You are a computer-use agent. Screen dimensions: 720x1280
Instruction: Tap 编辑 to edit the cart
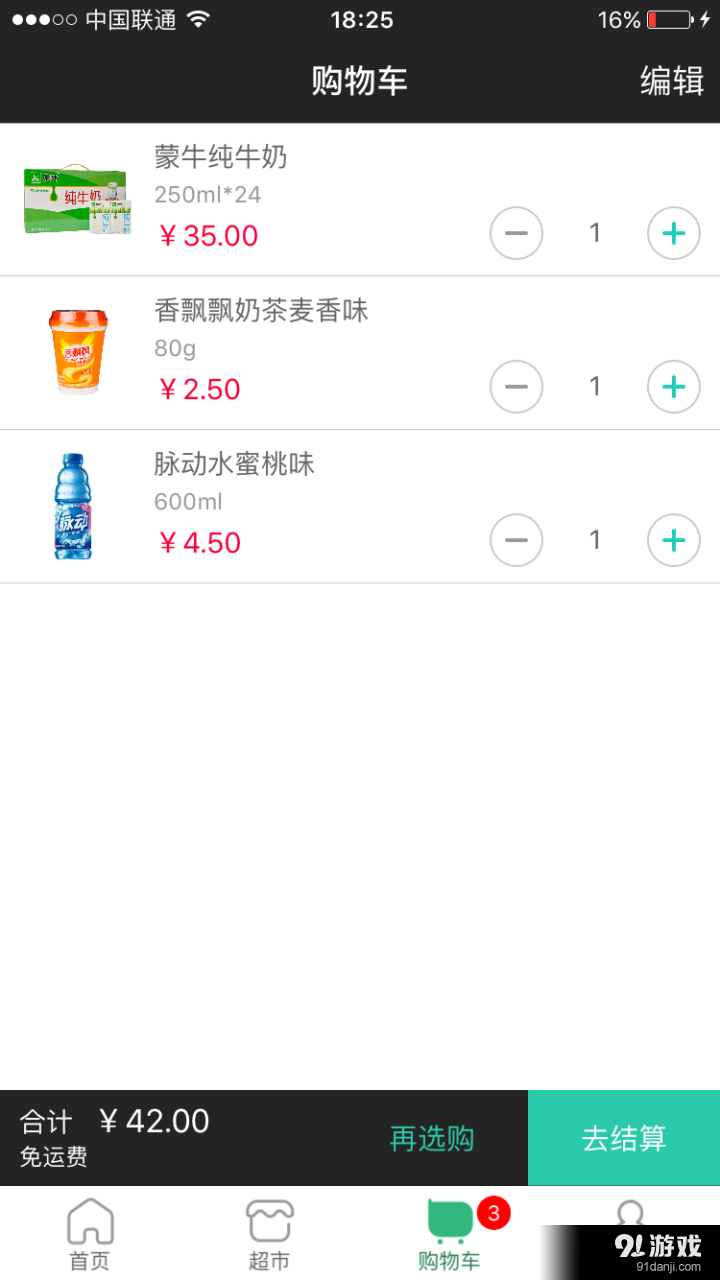(x=673, y=81)
